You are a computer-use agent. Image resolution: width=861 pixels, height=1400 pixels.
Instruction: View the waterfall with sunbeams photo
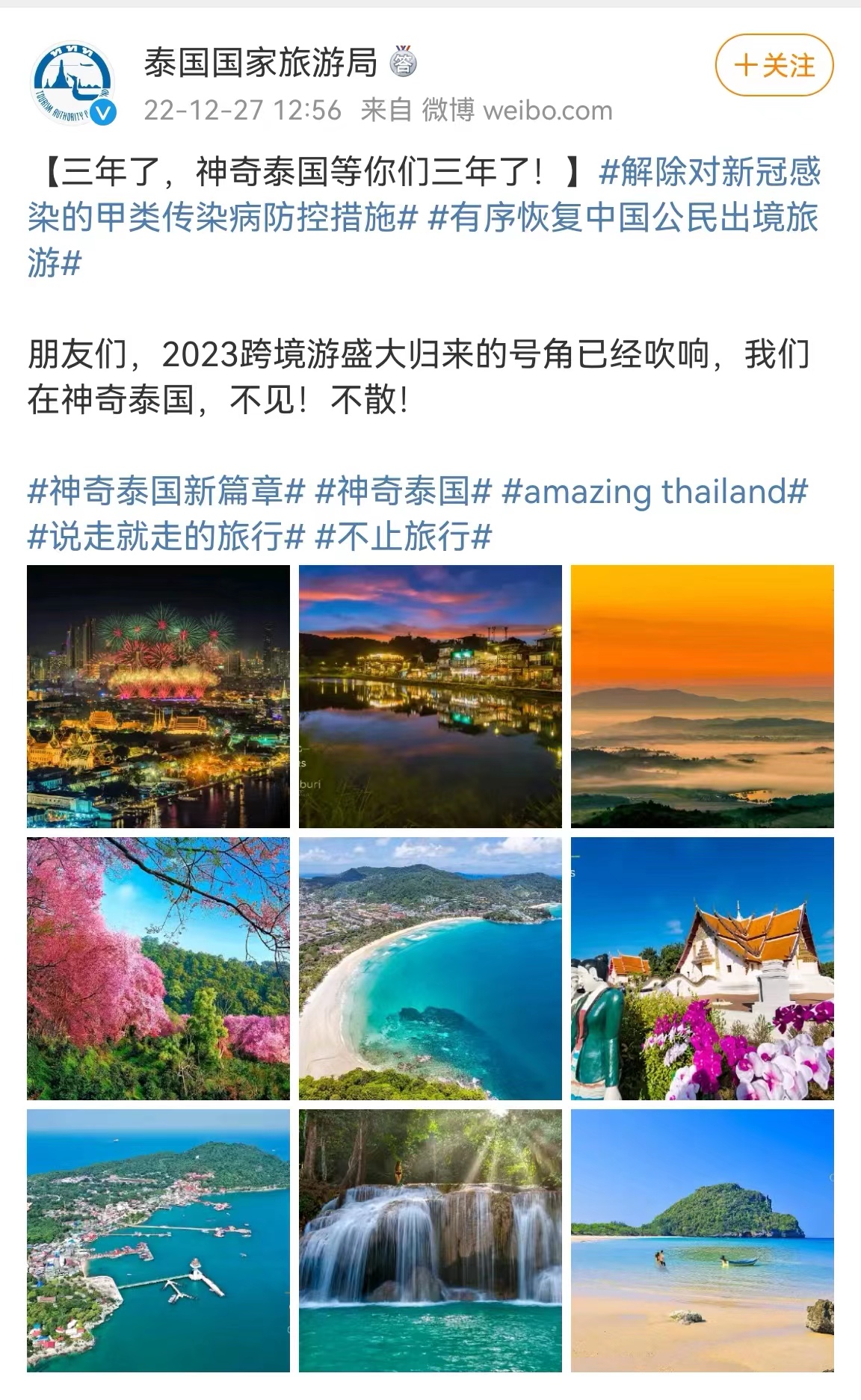click(x=430, y=1241)
